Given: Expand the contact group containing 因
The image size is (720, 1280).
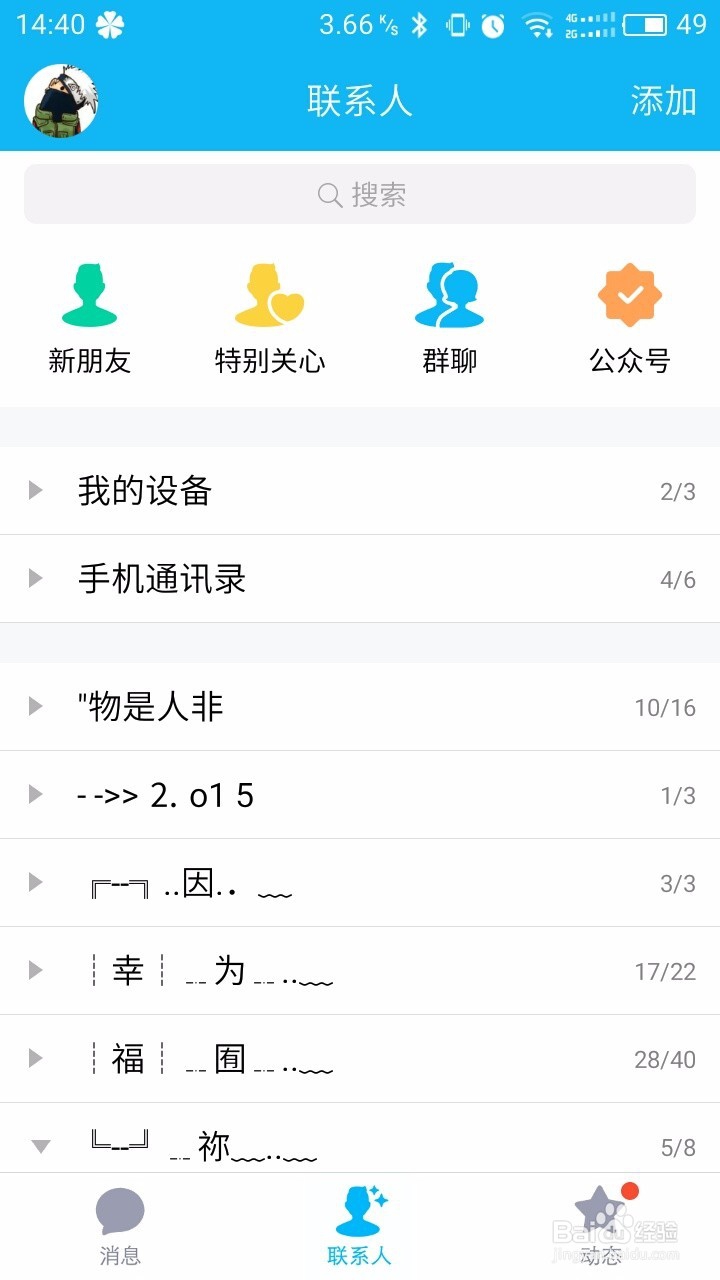Looking at the screenshot, I should pyautogui.click(x=360, y=883).
